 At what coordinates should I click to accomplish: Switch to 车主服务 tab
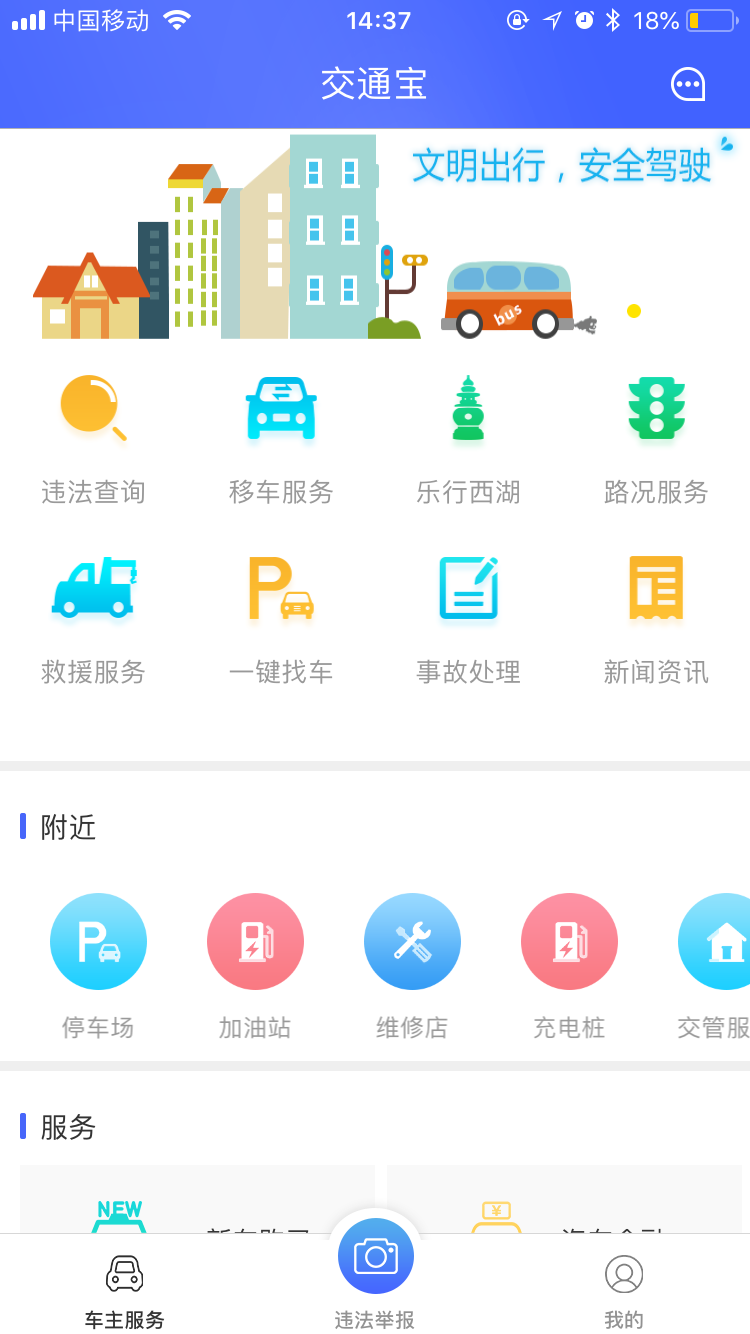click(x=125, y=1290)
